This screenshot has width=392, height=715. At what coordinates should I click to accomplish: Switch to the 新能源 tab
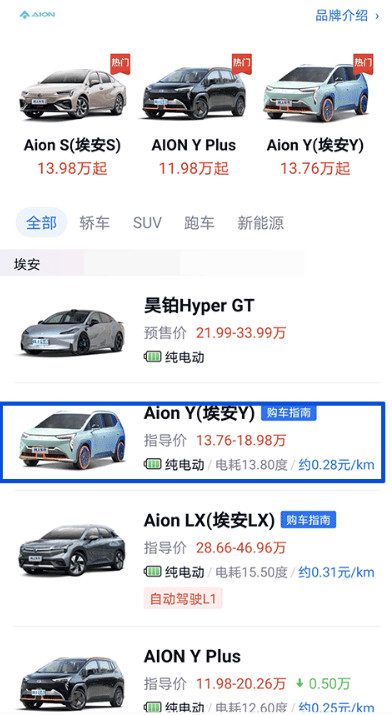click(x=260, y=223)
